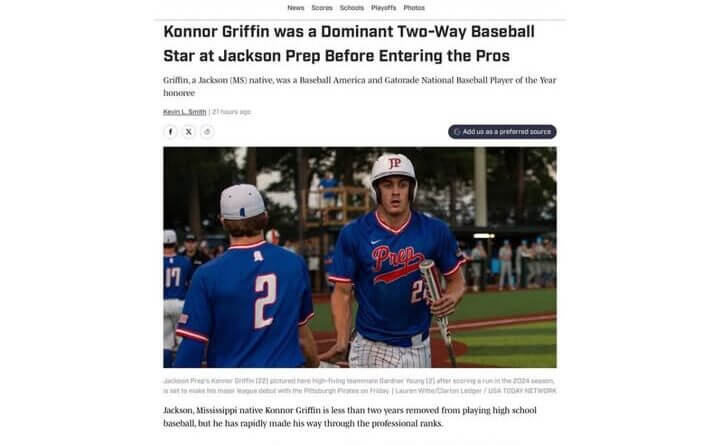Share the article on Facebook
The height and width of the screenshot is (445, 720).
coord(170,132)
